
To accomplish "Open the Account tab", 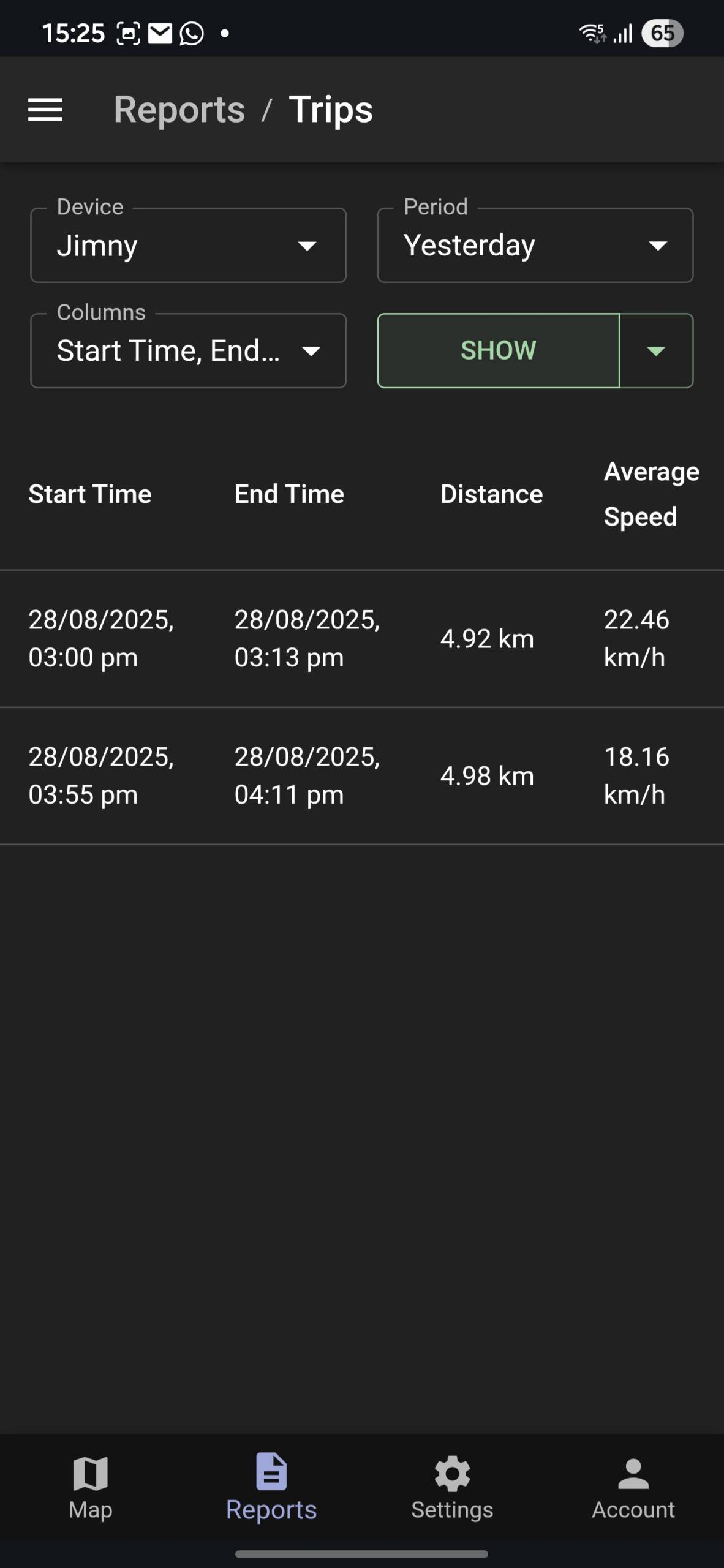I will pyautogui.click(x=633, y=1487).
